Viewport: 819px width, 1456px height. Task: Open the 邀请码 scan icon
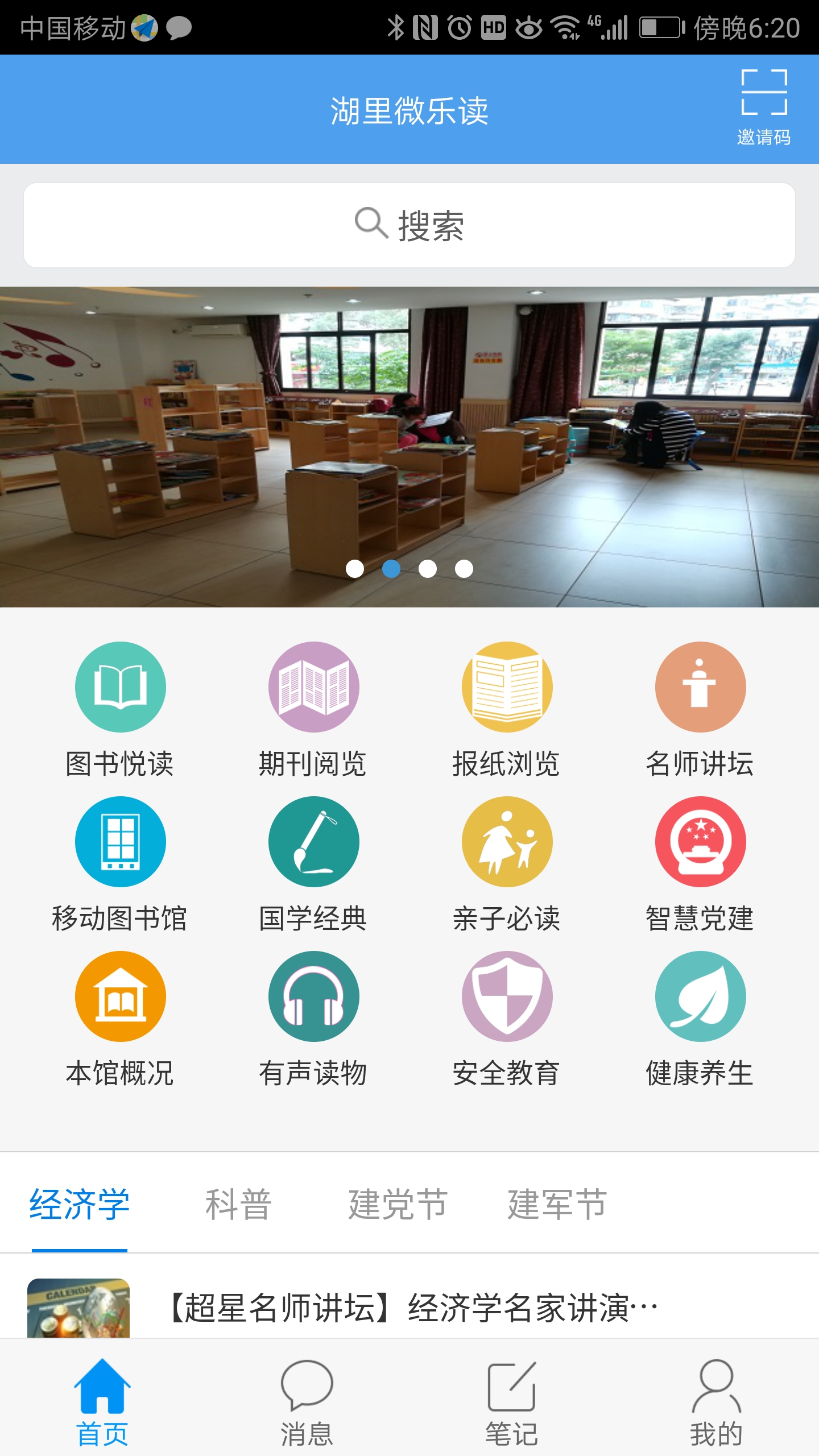[x=764, y=105]
